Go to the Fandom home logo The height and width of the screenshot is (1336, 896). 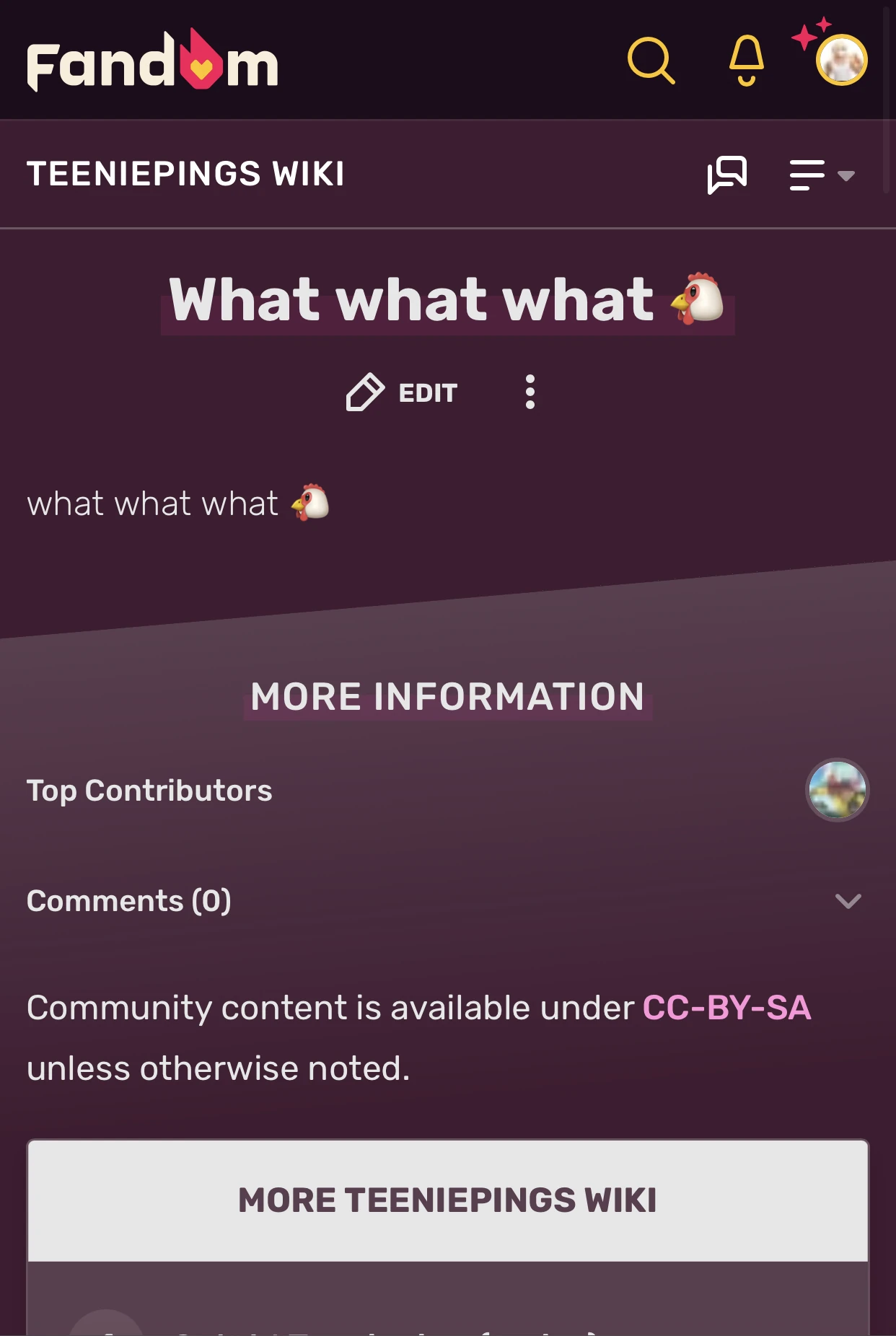pyautogui.click(x=152, y=61)
